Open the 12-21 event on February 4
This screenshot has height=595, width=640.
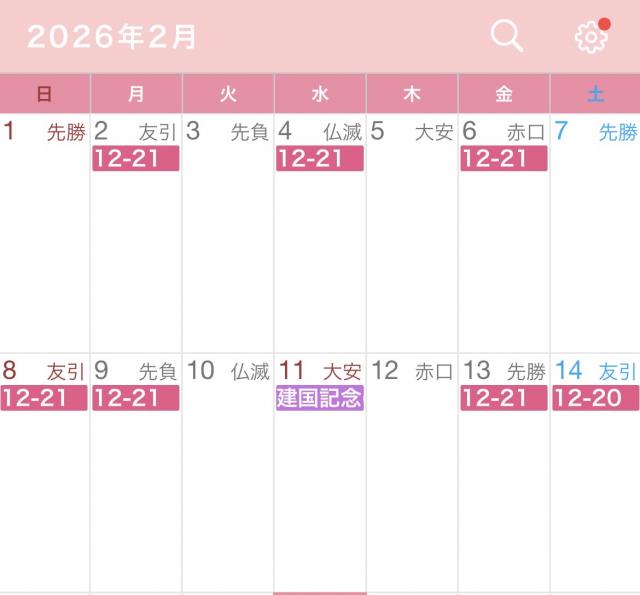319,158
